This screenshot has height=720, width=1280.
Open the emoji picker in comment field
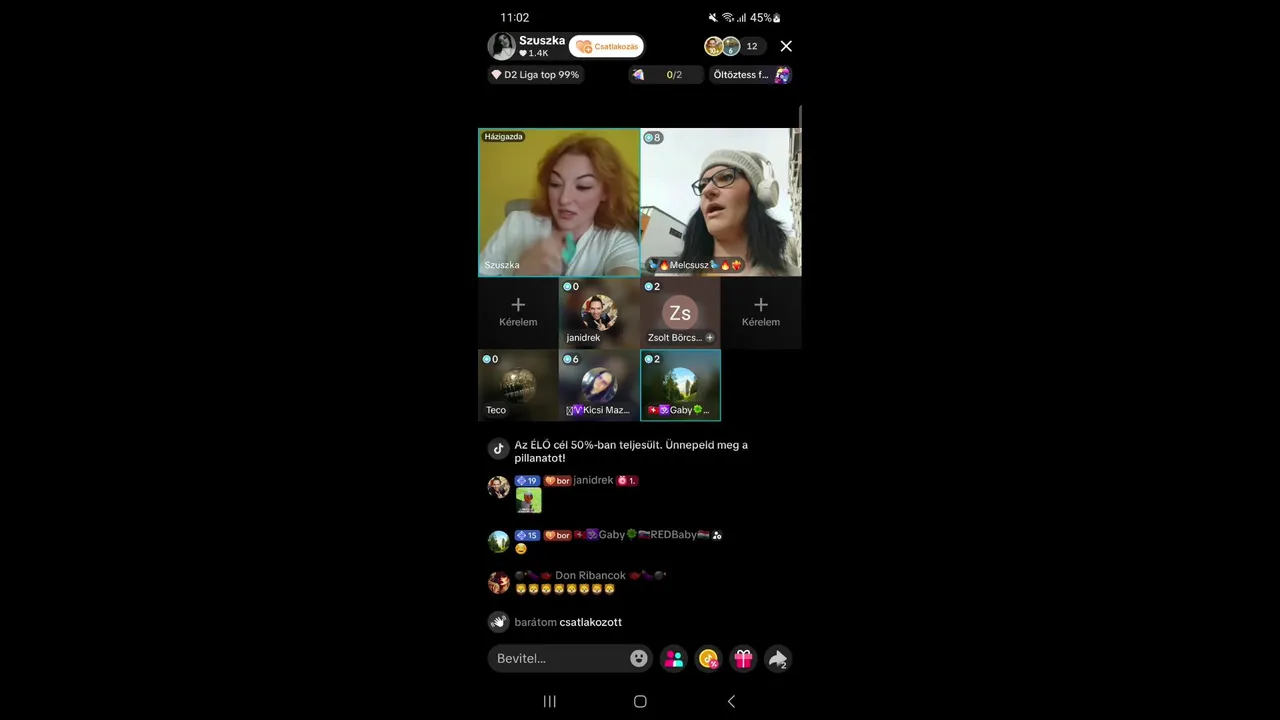coord(639,658)
